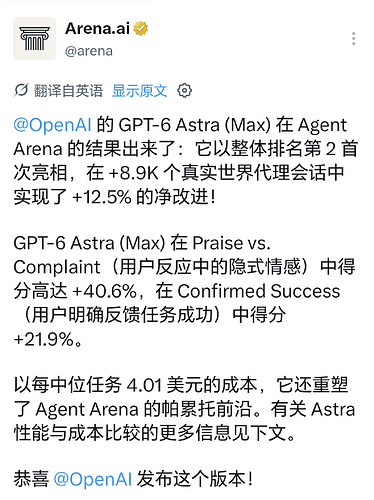
Task: Open Arena.ai profile picture
Action: (x=34, y=39)
